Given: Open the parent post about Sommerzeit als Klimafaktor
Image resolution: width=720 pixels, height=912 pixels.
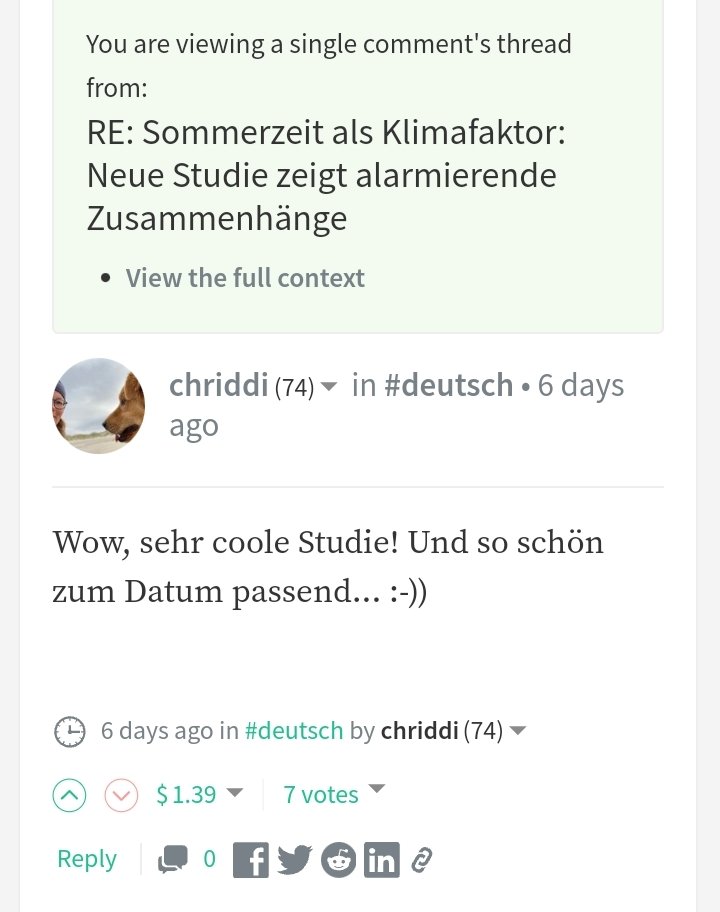Looking at the screenshot, I should (x=326, y=175).
